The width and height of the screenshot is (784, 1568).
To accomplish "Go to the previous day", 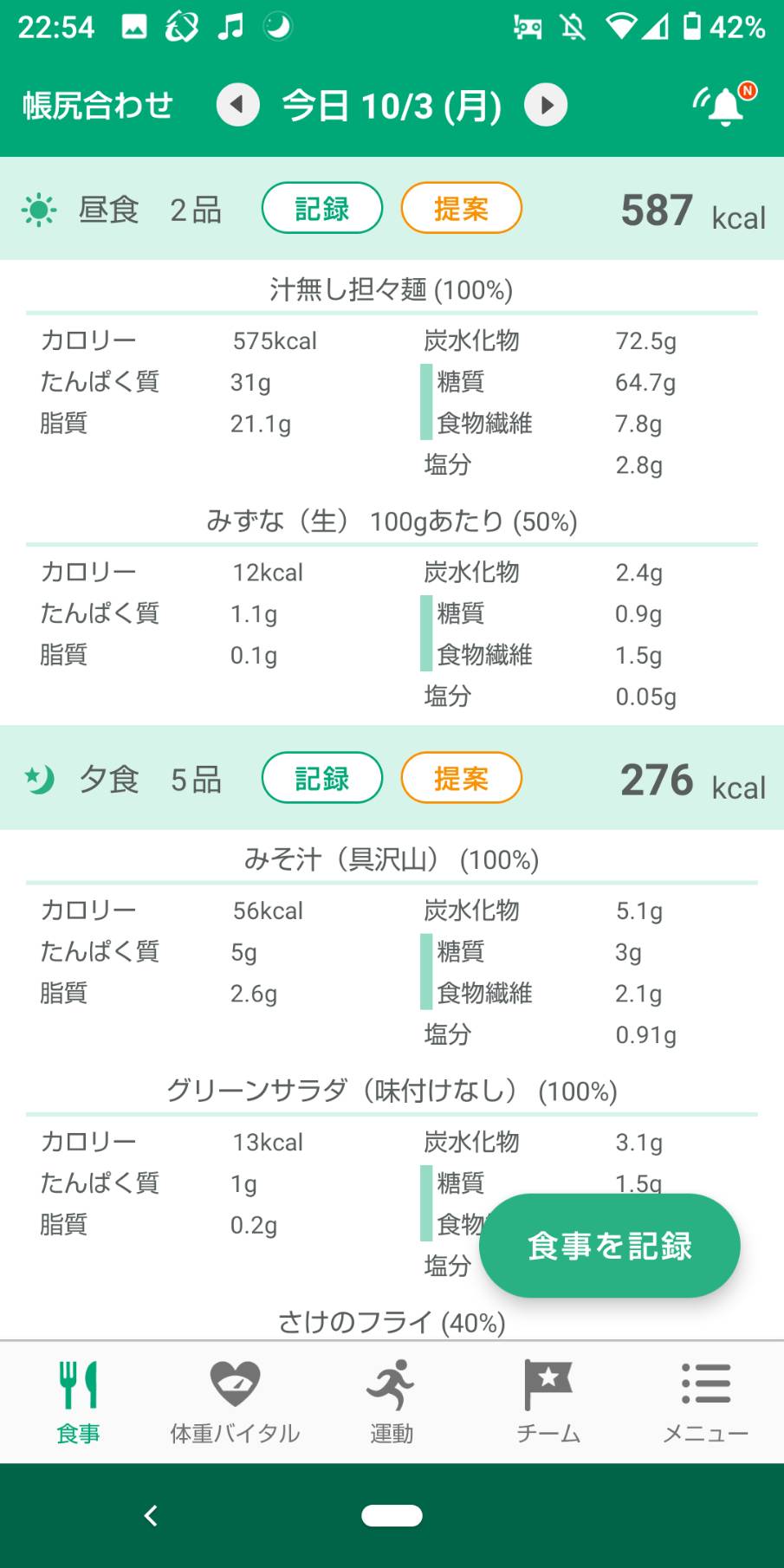I will coord(238,105).
